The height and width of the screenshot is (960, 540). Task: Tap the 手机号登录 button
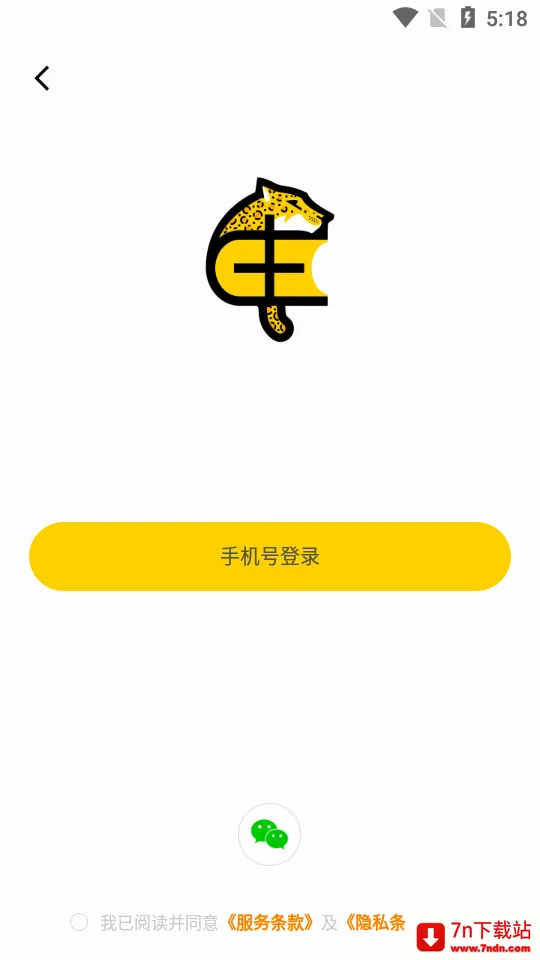[x=270, y=556]
